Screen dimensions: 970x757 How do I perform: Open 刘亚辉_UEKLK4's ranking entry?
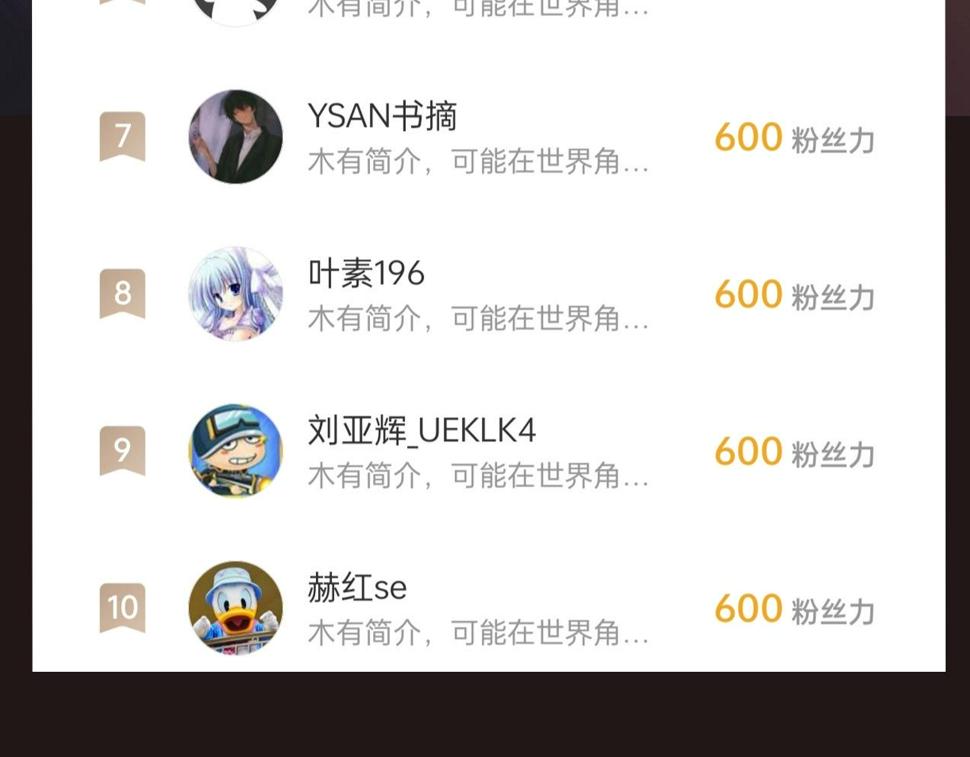[x=489, y=451]
